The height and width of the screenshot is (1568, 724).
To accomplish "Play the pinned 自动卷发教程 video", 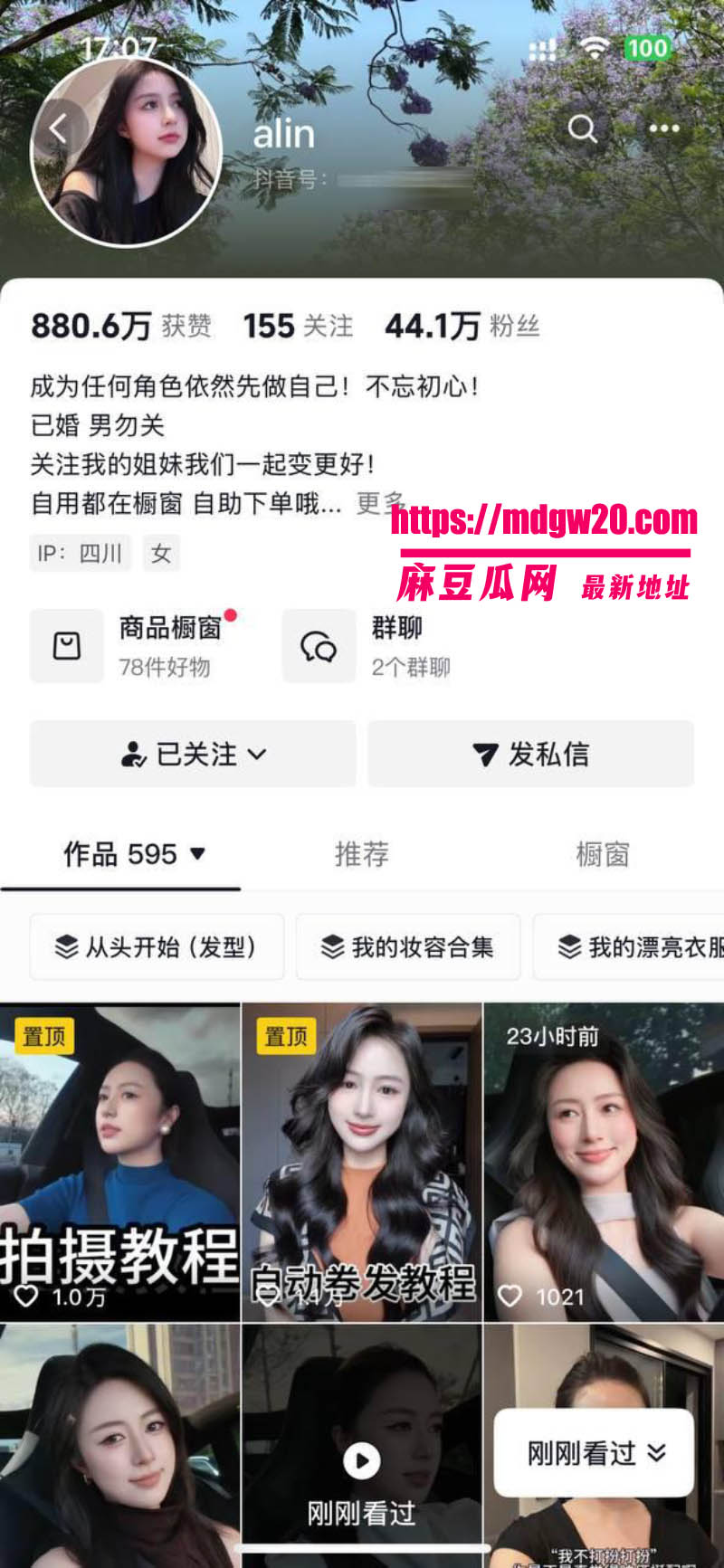I will [362, 1162].
